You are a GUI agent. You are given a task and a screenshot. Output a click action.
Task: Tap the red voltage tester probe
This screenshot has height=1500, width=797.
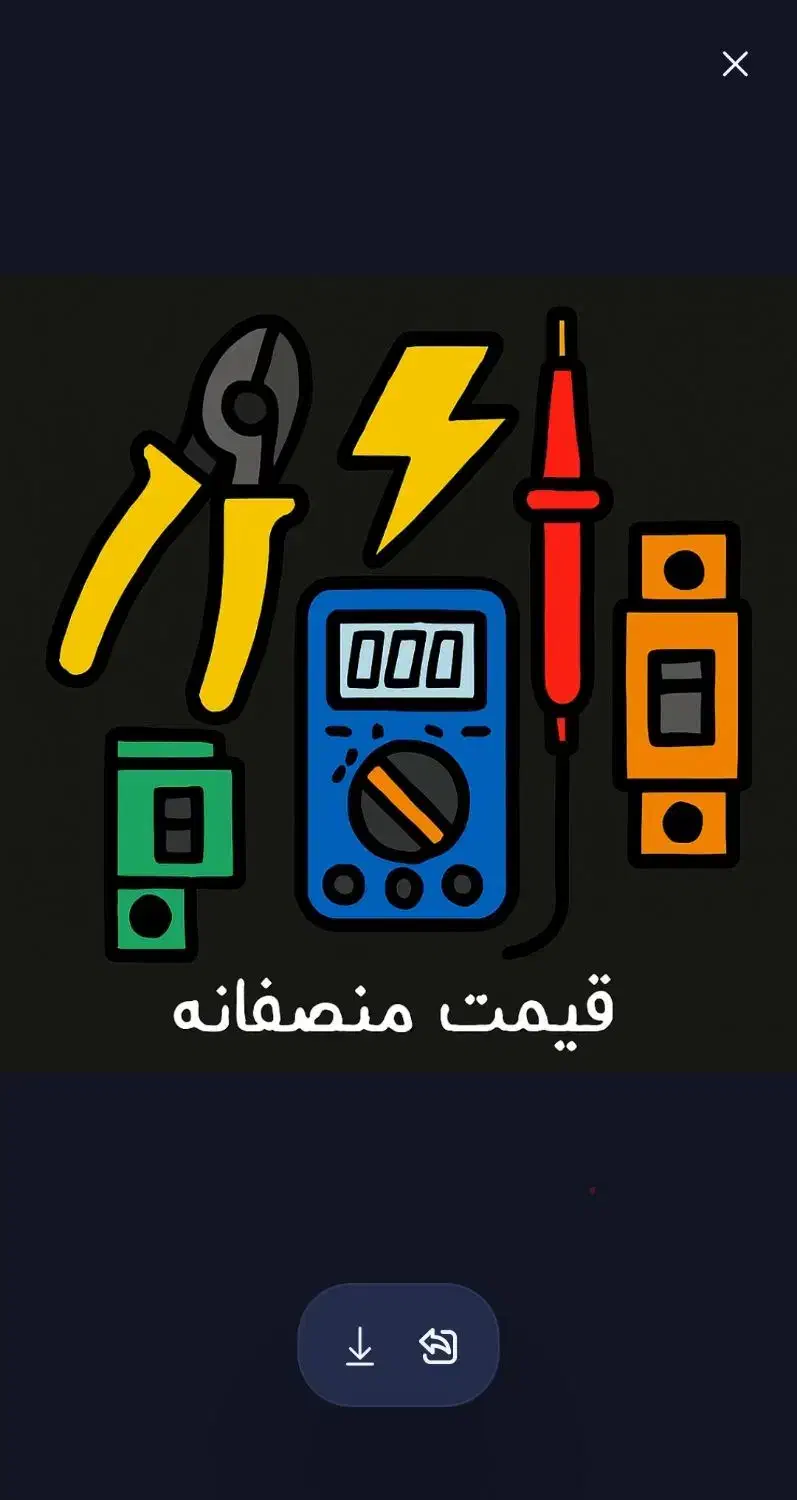pos(562,520)
